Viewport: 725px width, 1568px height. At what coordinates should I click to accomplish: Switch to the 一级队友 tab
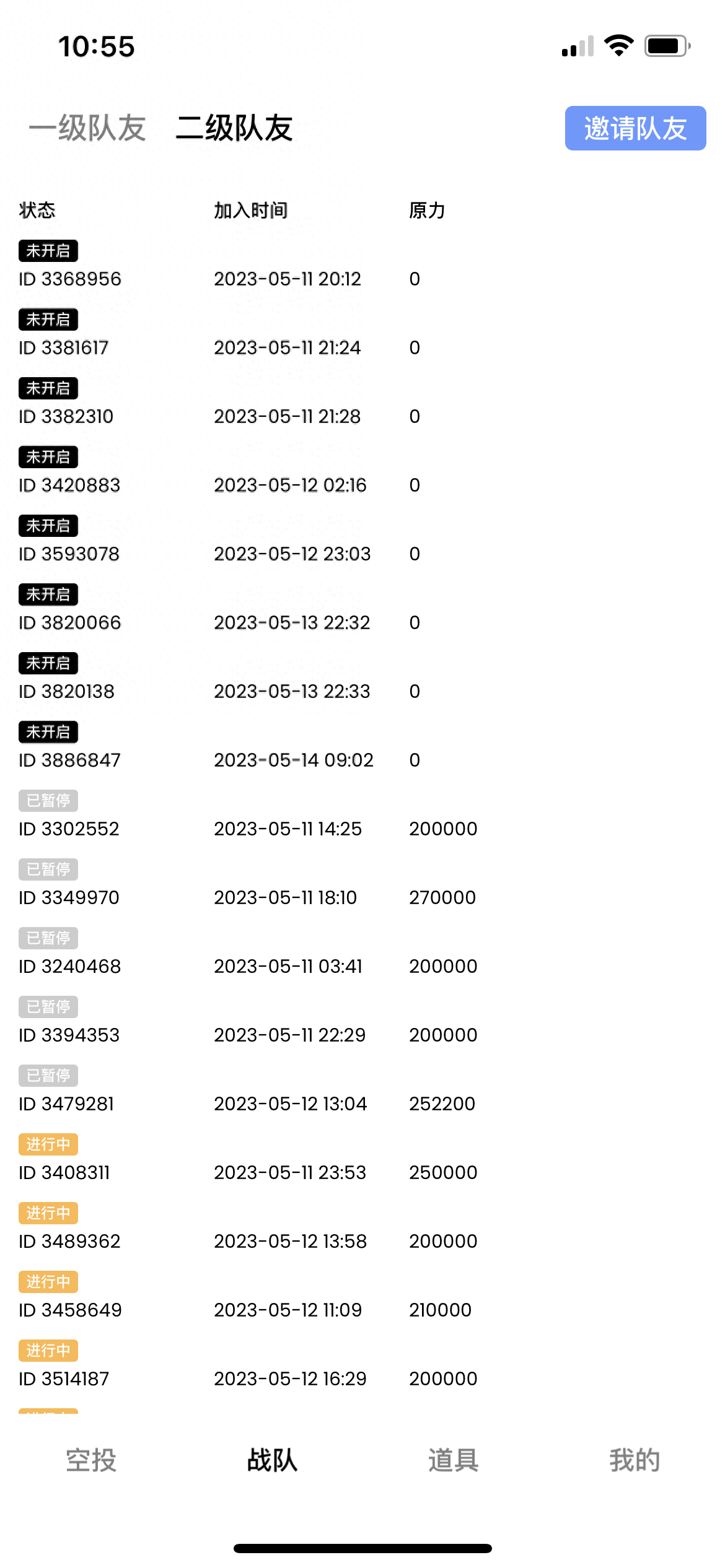pyautogui.click(x=87, y=128)
